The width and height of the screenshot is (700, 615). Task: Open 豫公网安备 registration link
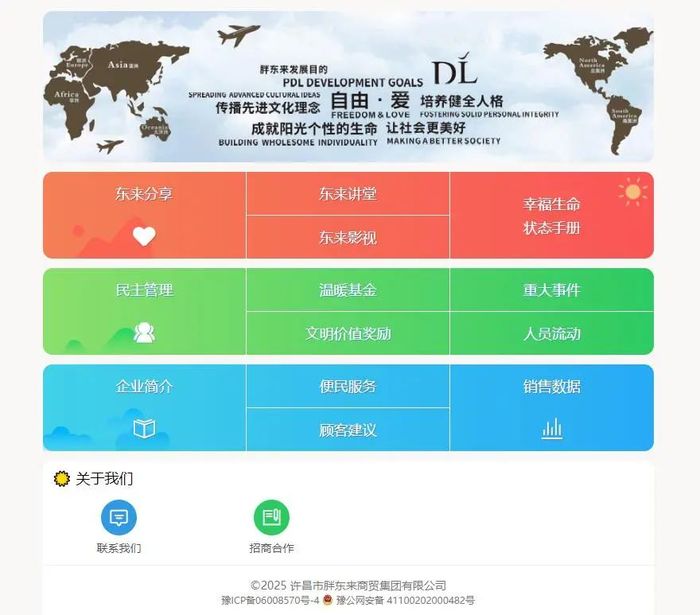(405, 600)
